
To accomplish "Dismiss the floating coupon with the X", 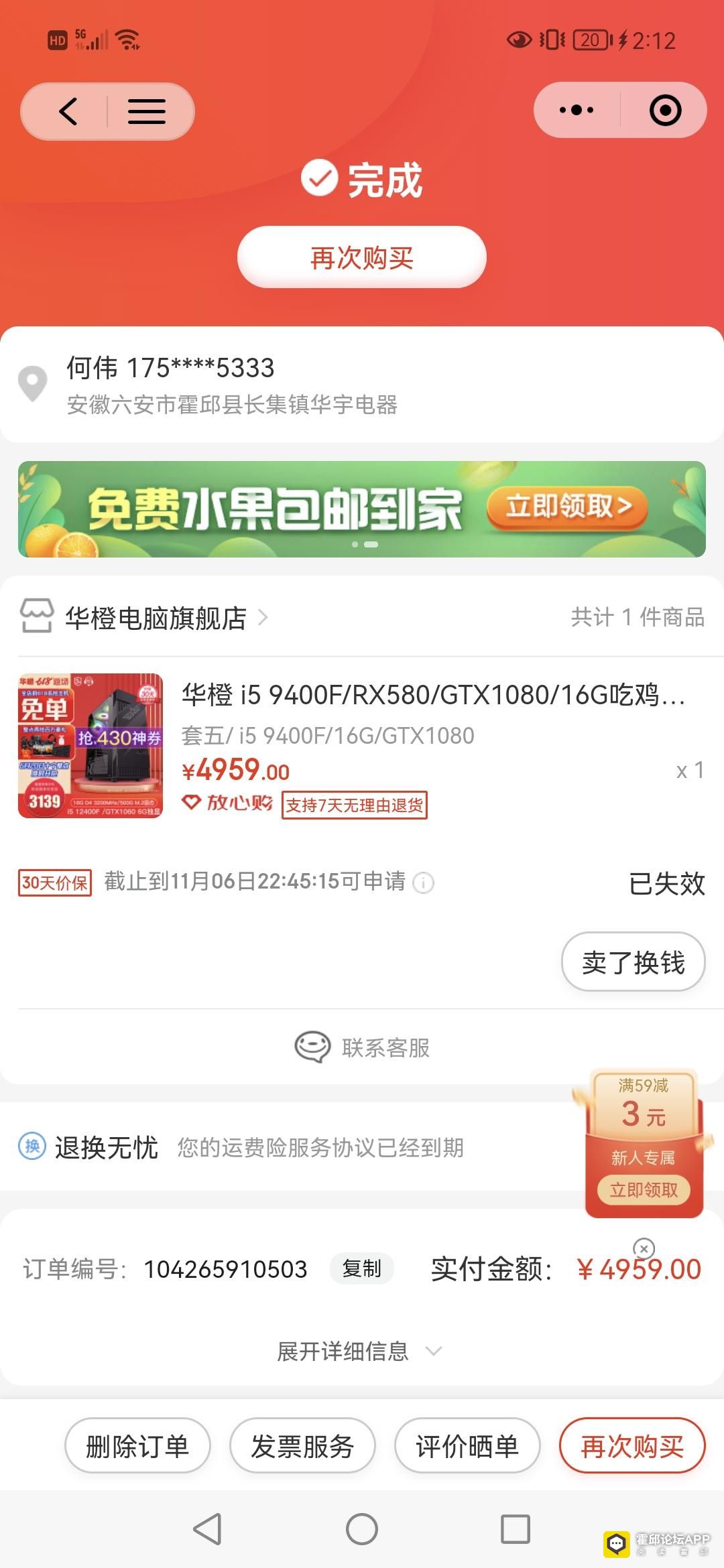I will tap(644, 1248).
